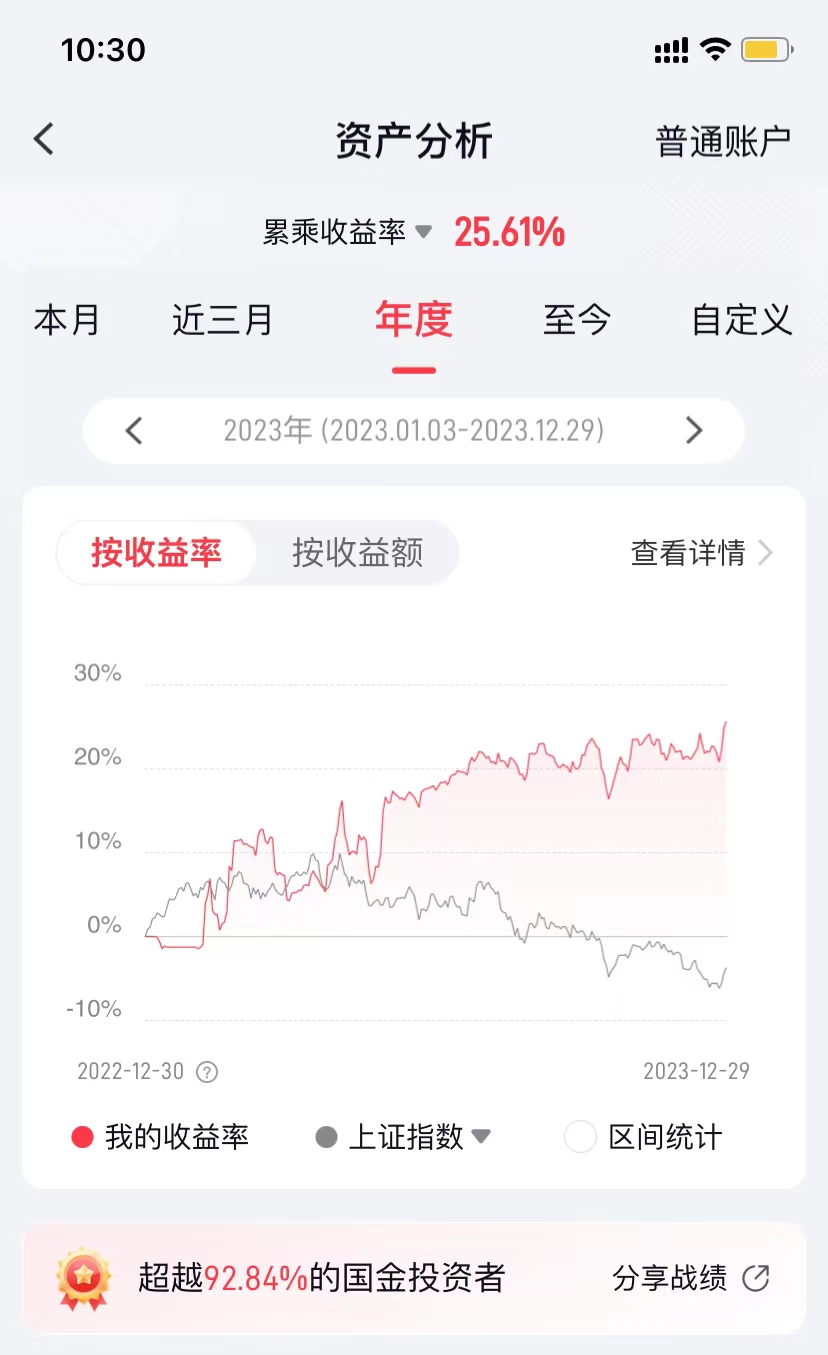The width and height of the screenshot is (828, 1355).
Task: Tap 分享战绩 to share results
Action: tap(691, 1278)
